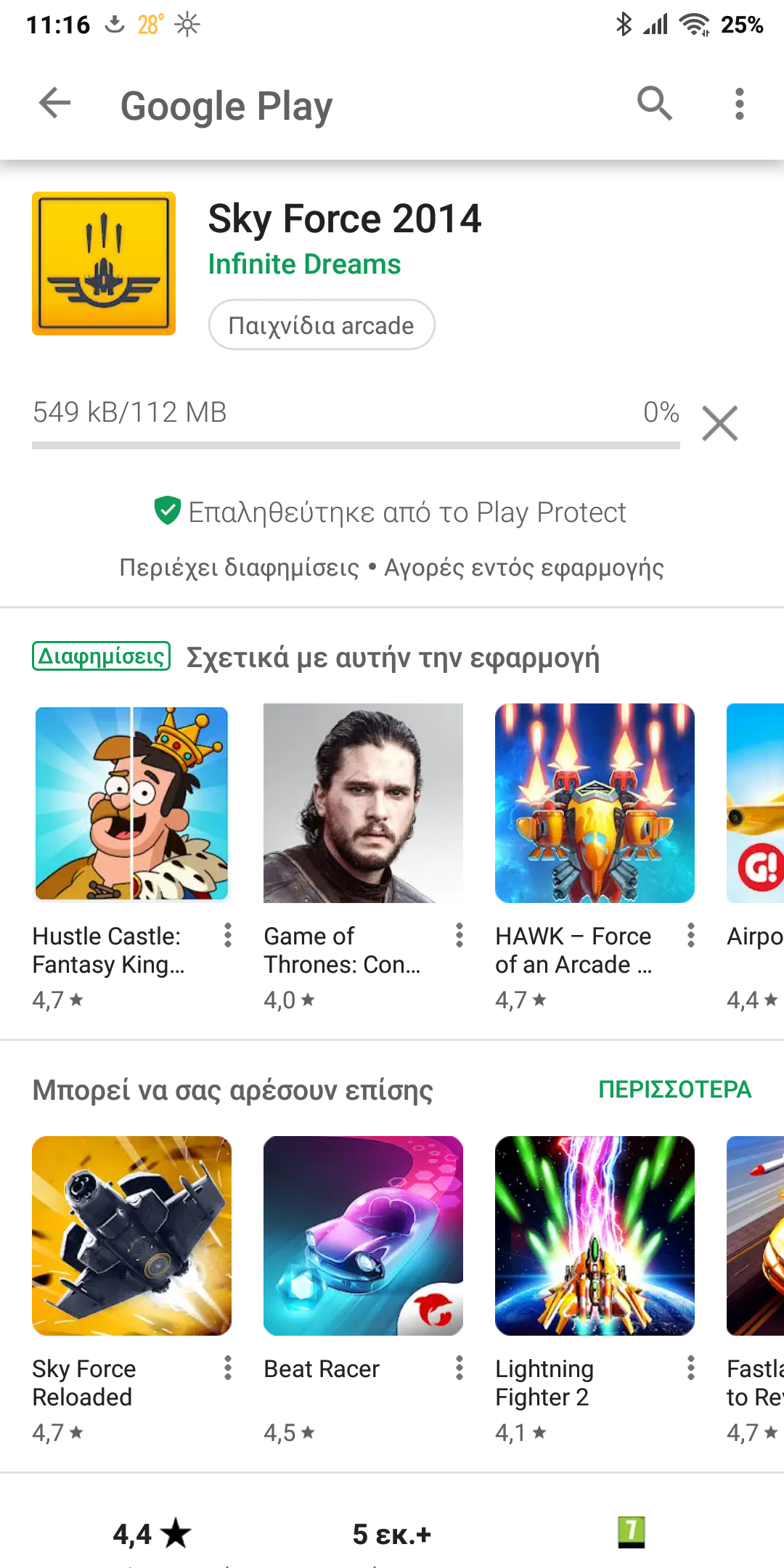Image resolution: width=784 pixels, height=1568 pixels.
Task: Select the Παιχνίδια arcade category chip
Action: [321, 325]
